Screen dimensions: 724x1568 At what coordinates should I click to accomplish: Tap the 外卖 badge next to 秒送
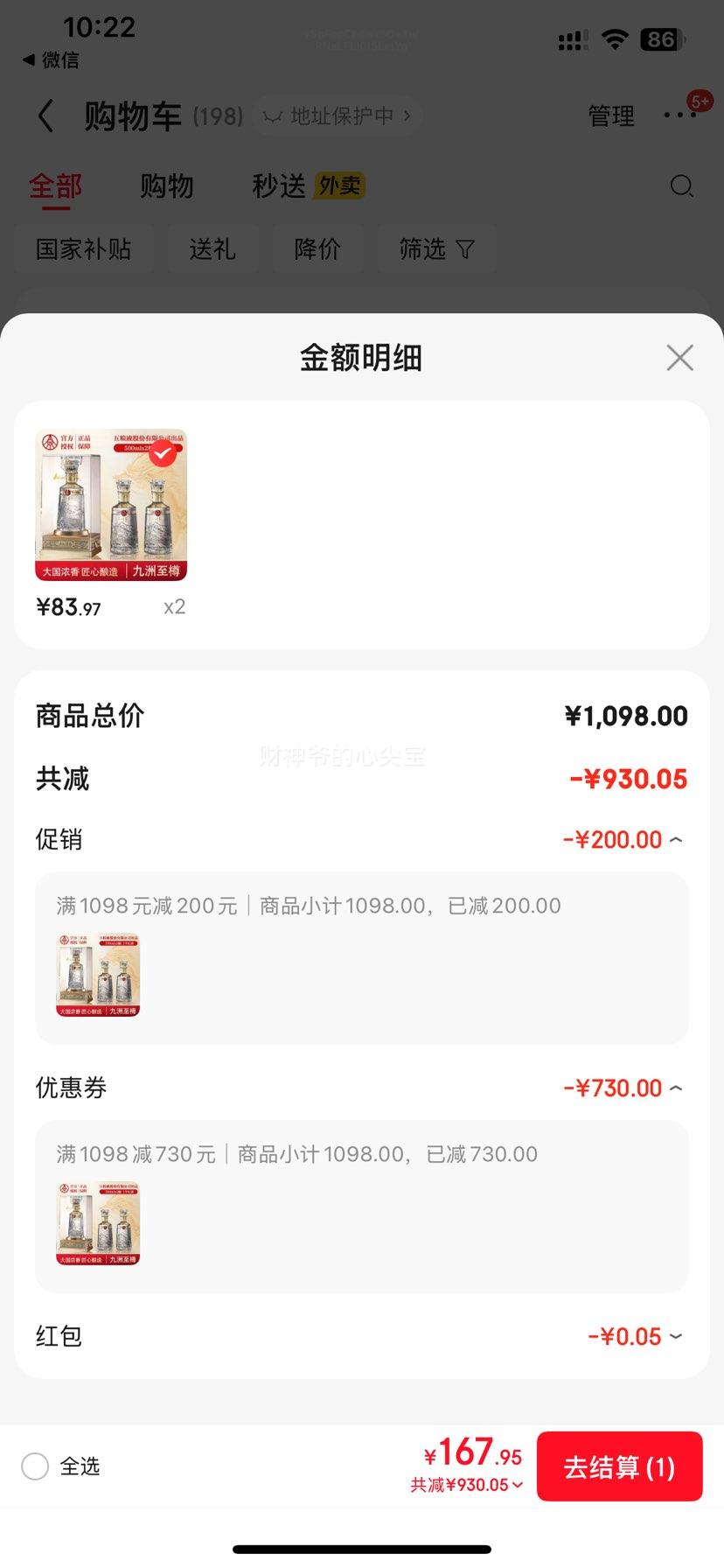tap(339, 186)
